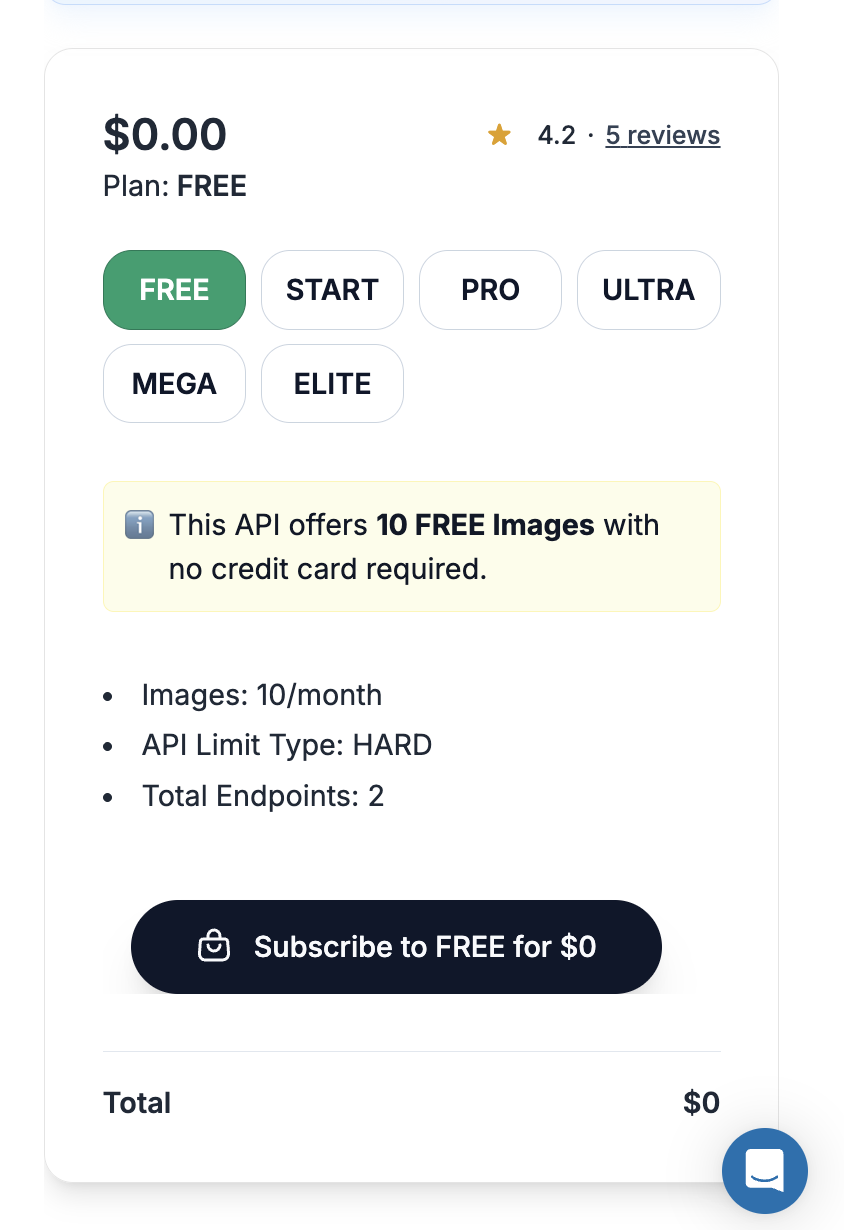This screenshot has height=1230, width=844.
Task: Tap Subscribe to FREE for $0
Action: tap(396, 947)
